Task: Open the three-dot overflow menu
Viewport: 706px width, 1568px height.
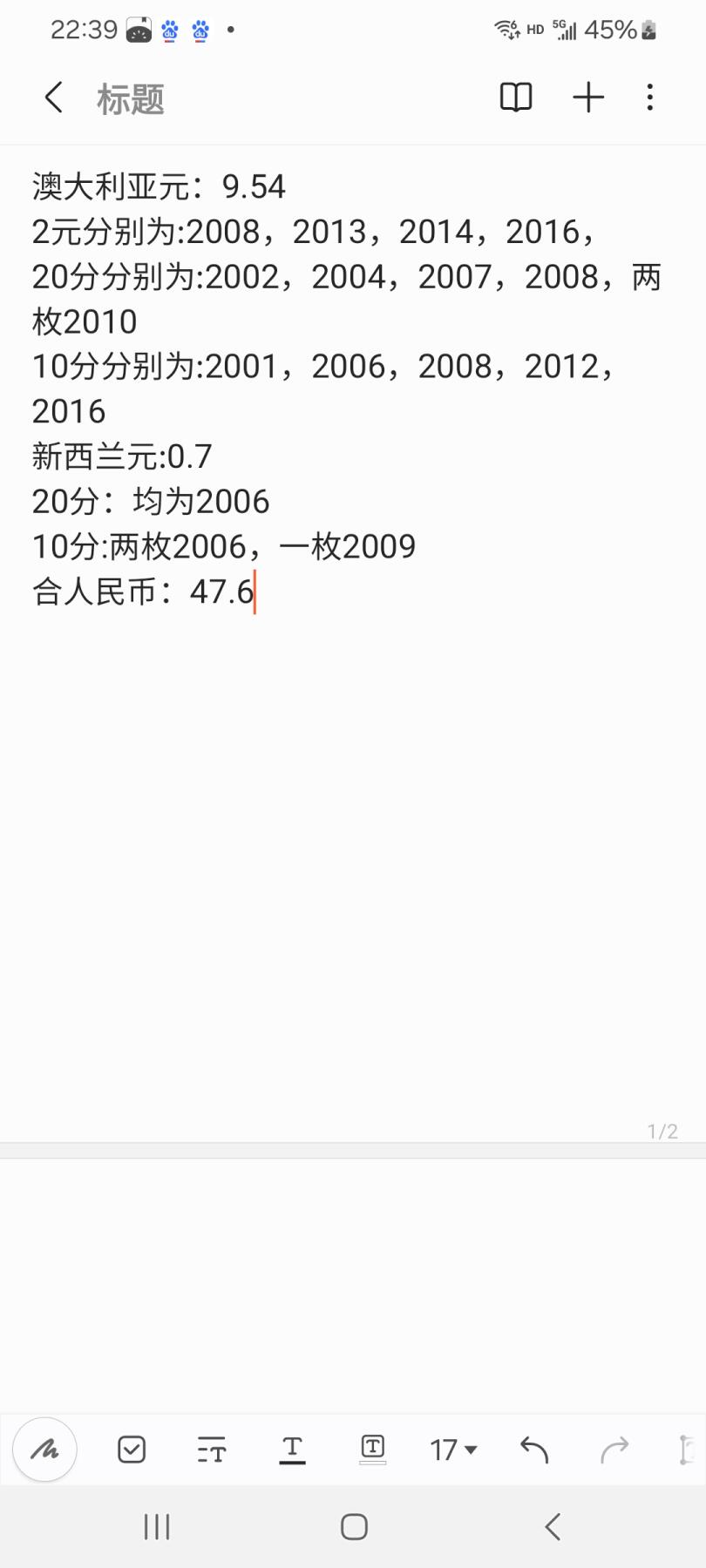Action: pyautogui.click(x=650, y=98)
